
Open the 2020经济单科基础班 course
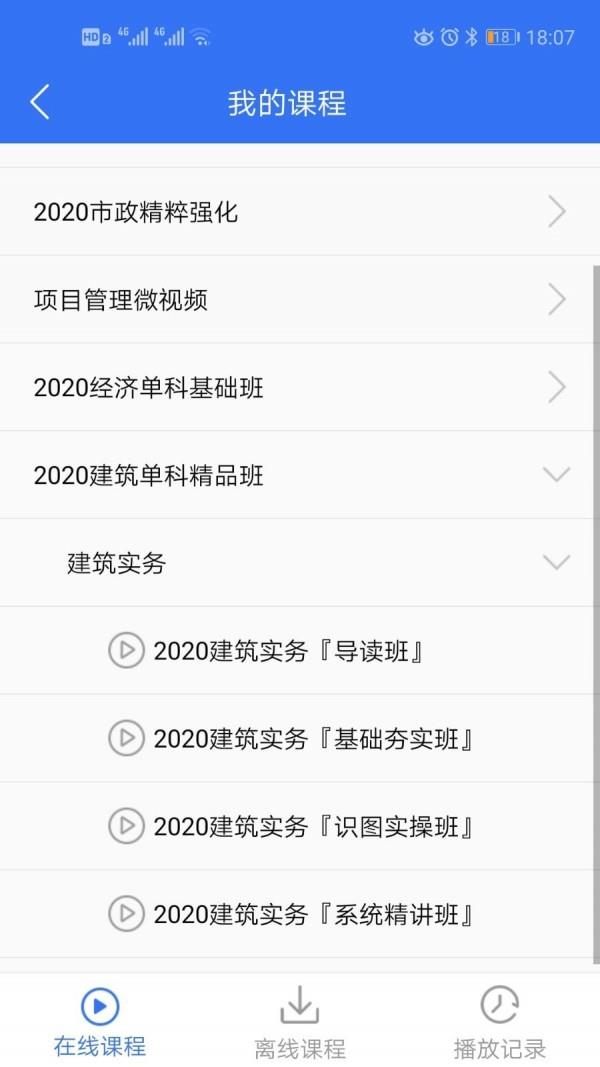(x=300, y=387)
